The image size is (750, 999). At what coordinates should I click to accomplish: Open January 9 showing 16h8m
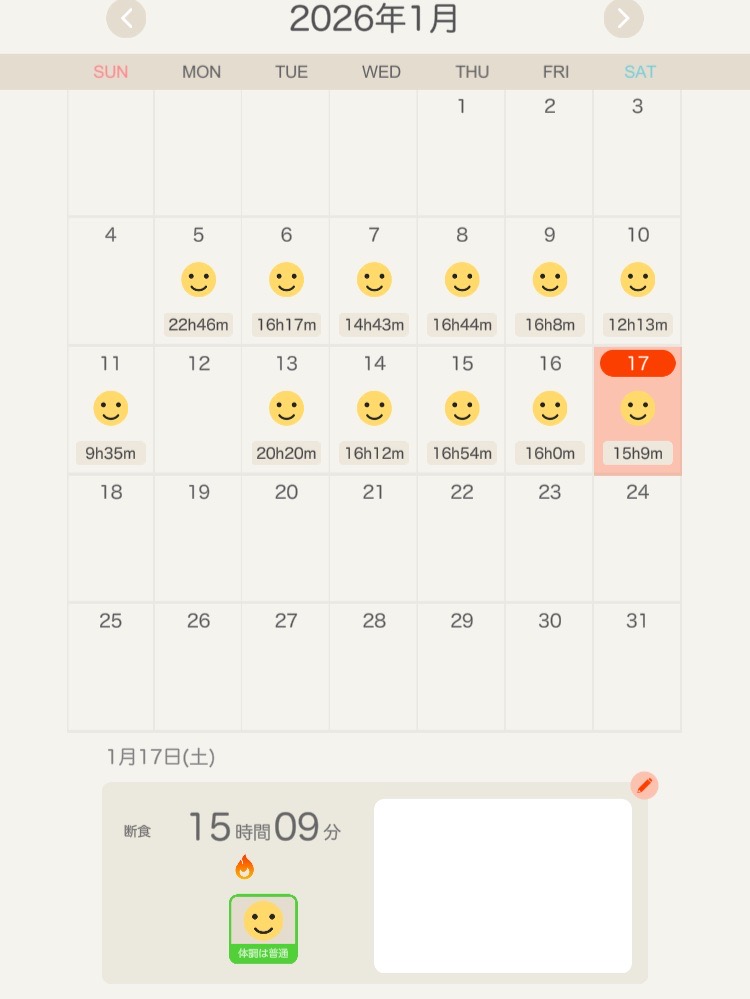[549, 281]
